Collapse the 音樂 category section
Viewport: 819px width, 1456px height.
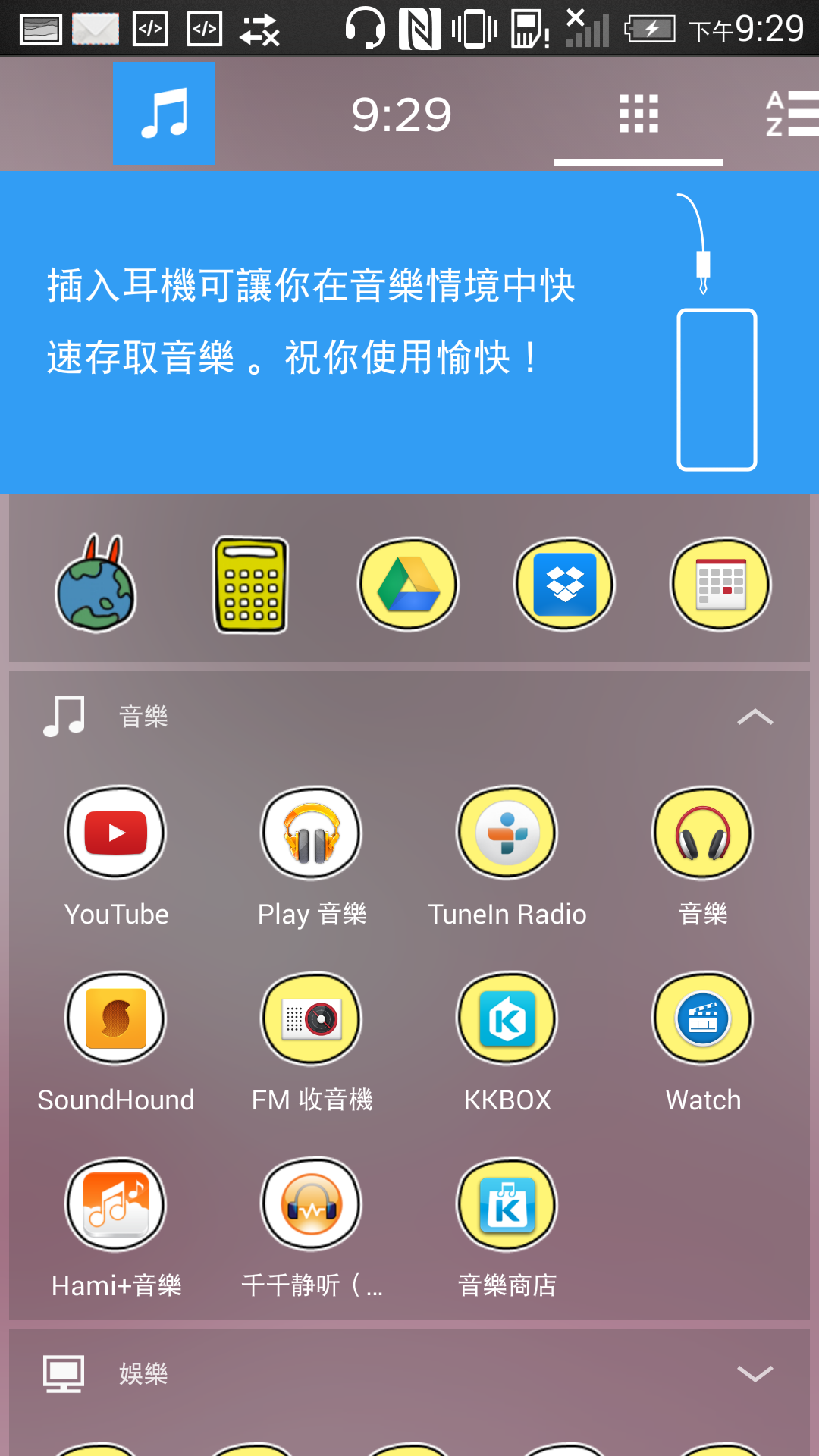click(x=755, y=717)
